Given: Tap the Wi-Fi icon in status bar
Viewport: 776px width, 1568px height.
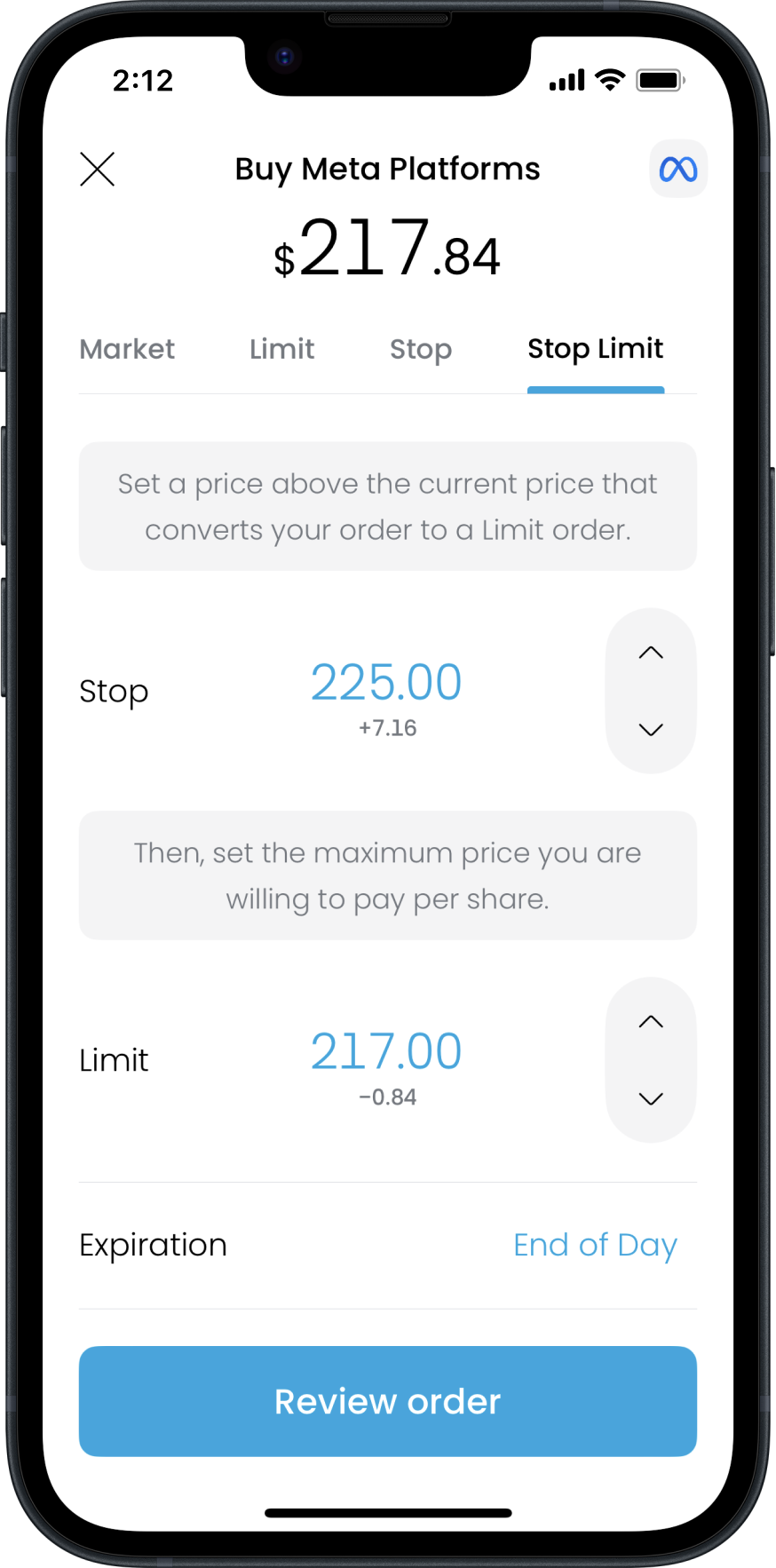Looking at the screenshot, I should click(609, 79).
